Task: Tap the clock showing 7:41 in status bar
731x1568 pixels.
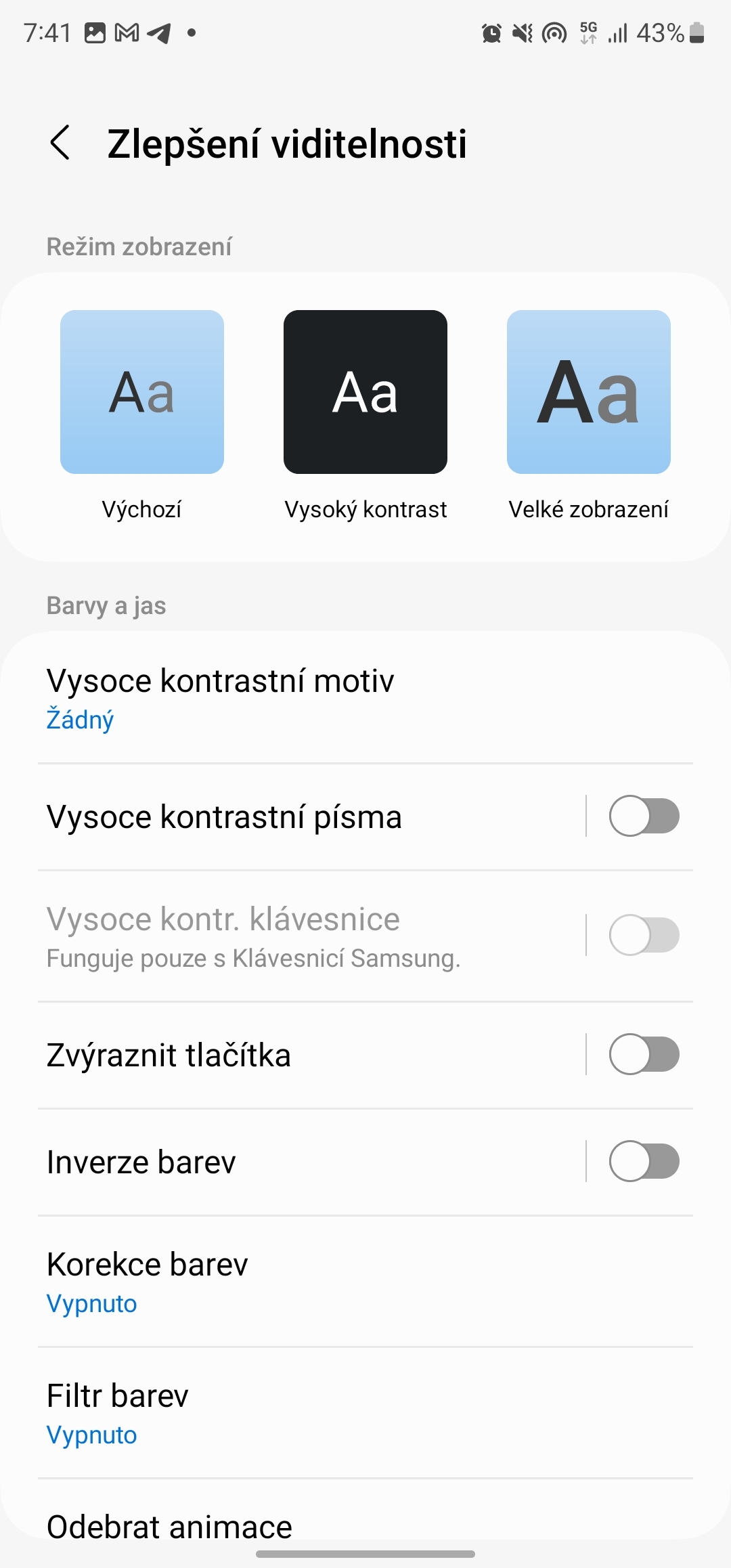Action: (46, 32)
